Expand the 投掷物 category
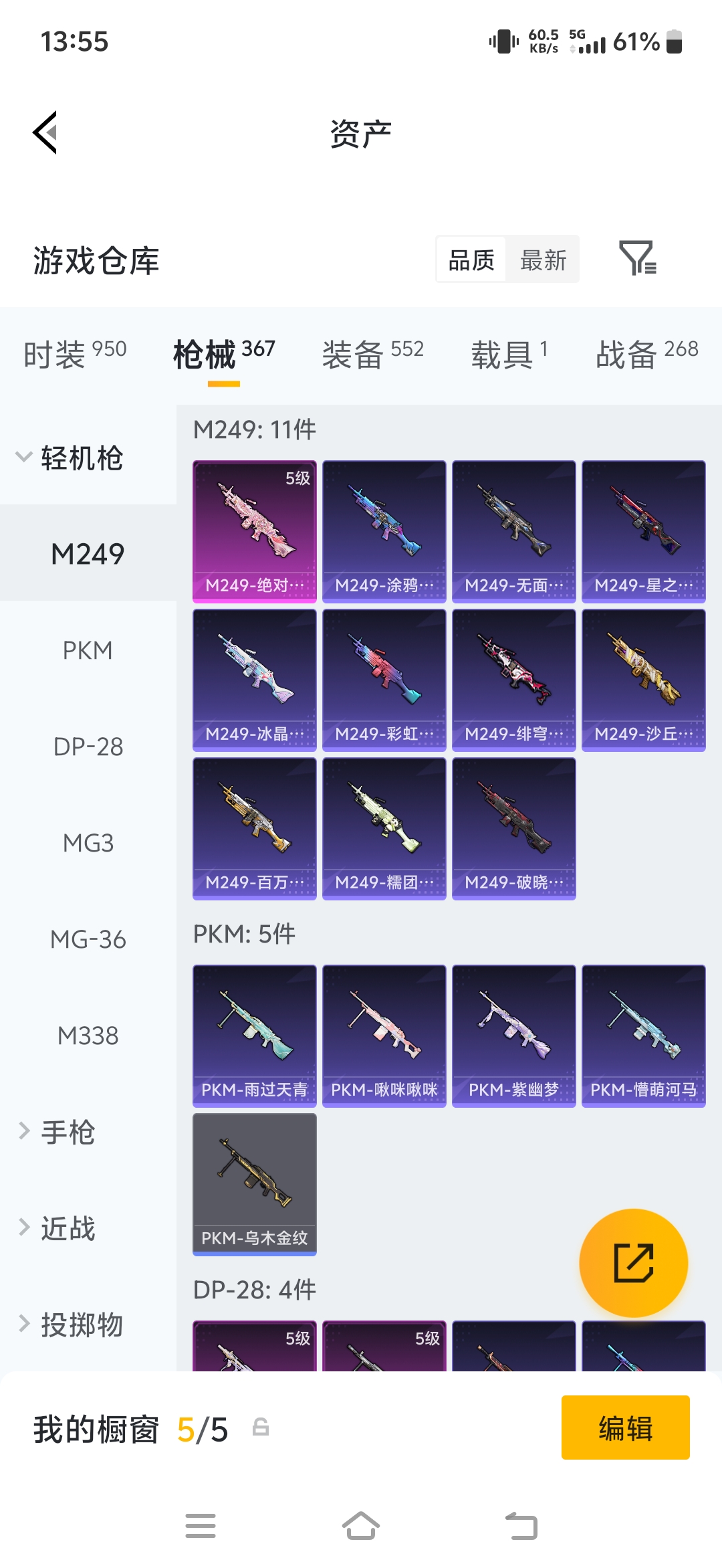Image resolution: width=722 pixels, height=1568 pixels. tap(70, 1325)
